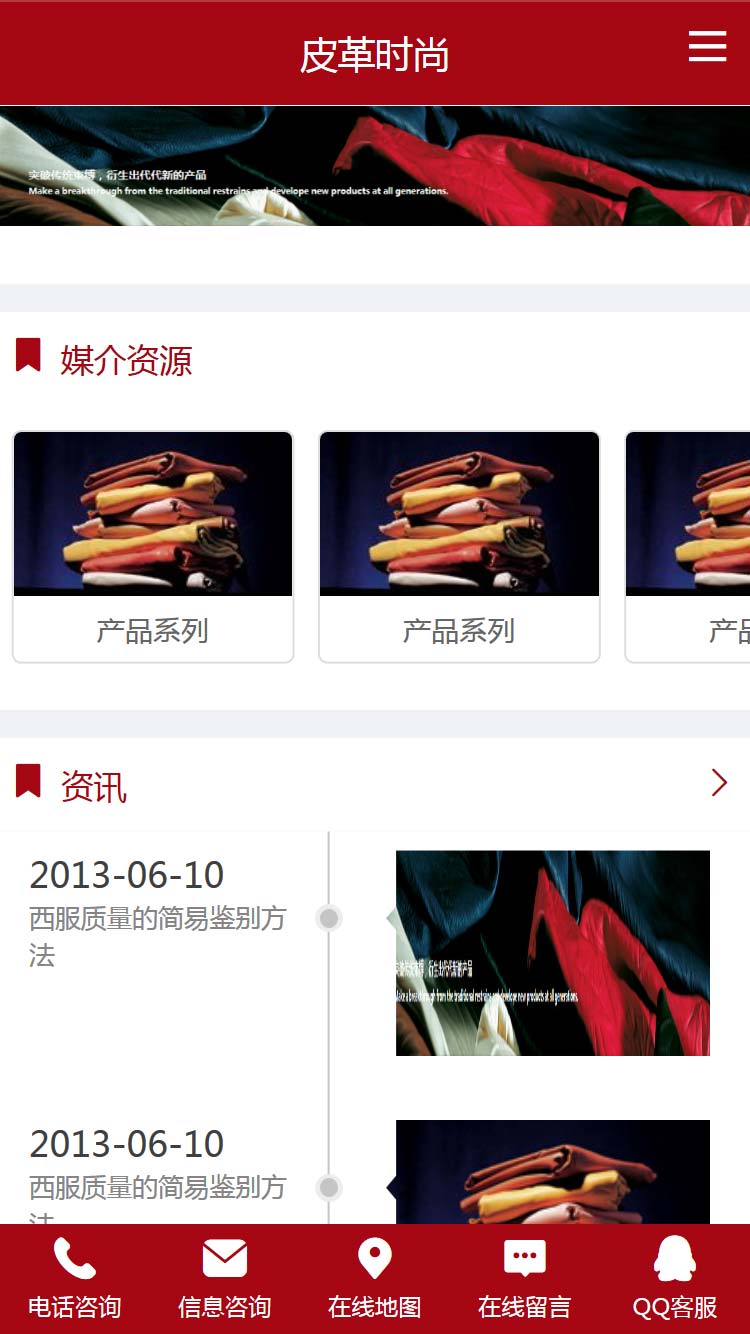
Task: Open 在线留言 to leave a message
Action: point(525,1279)
